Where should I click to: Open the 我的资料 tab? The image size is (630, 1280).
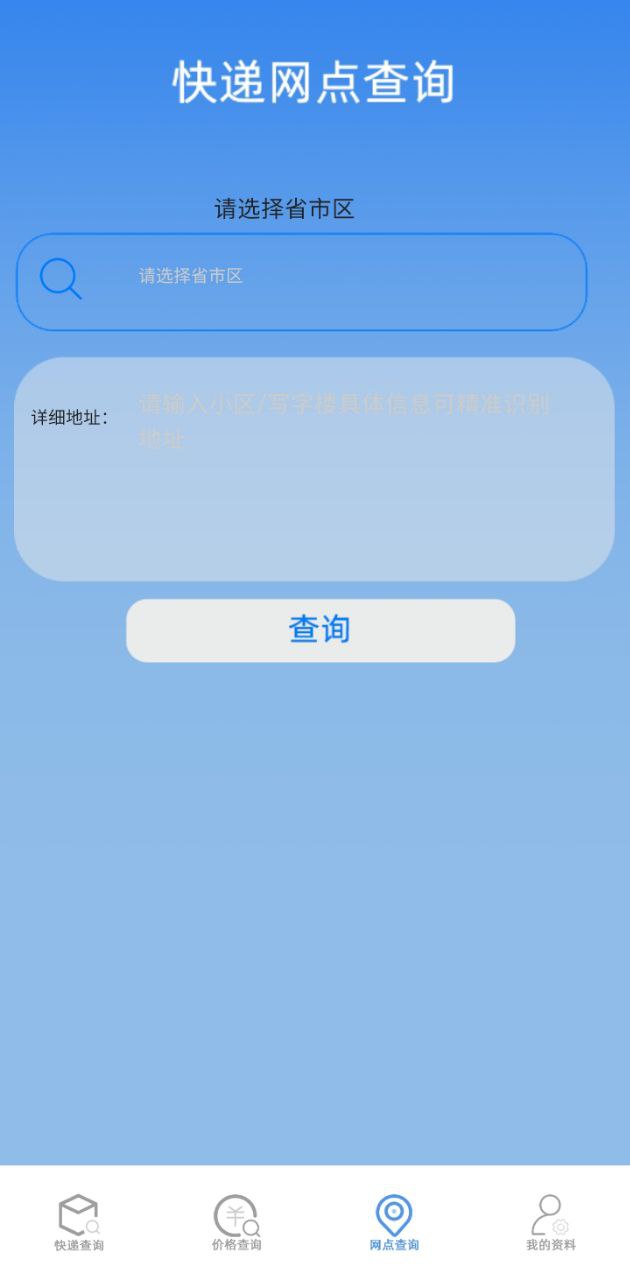[551, 1222]
